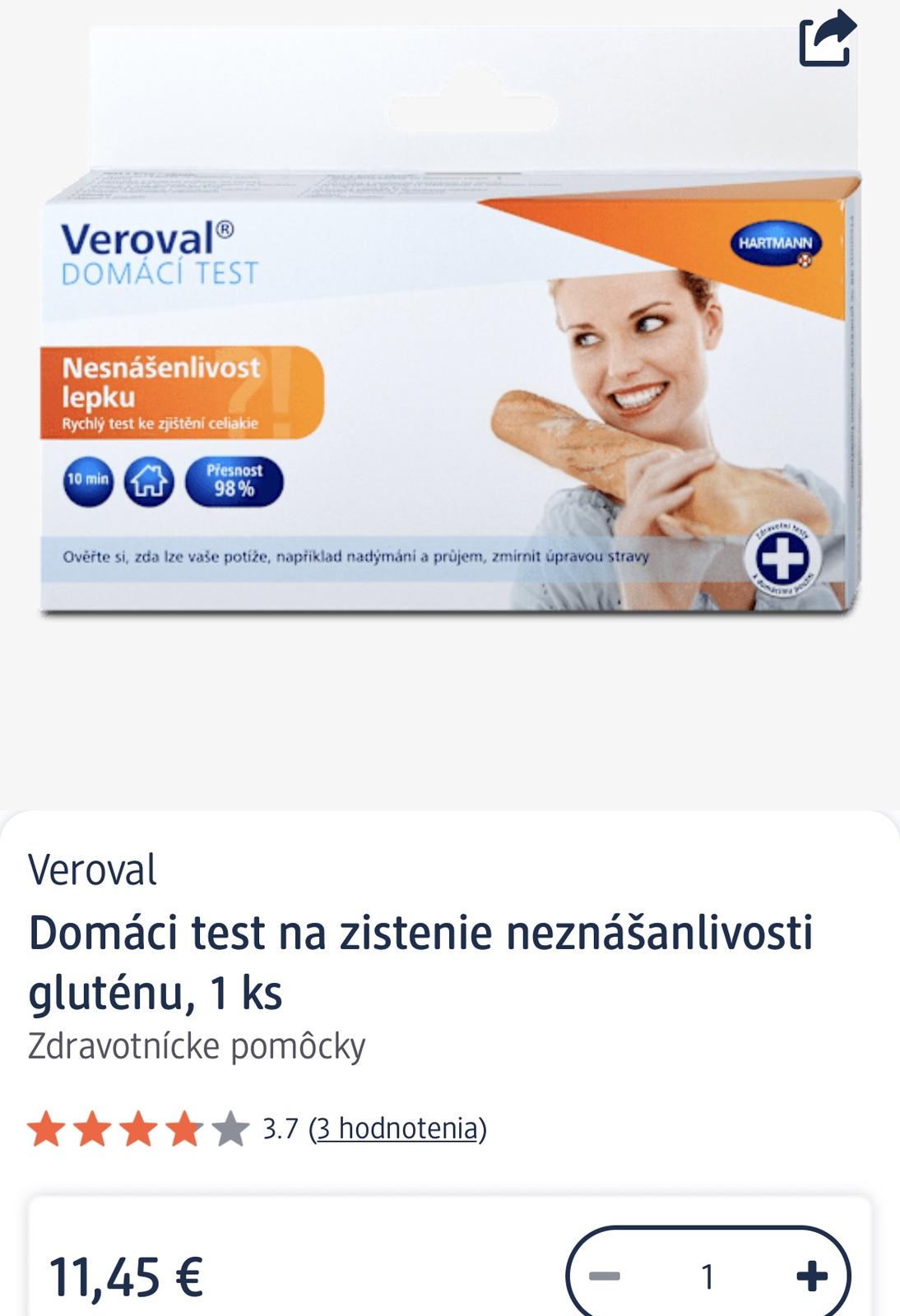This screenshot has height=1316, width=900.
Task: Share this Veroval product
Action: tap(827, 37)
